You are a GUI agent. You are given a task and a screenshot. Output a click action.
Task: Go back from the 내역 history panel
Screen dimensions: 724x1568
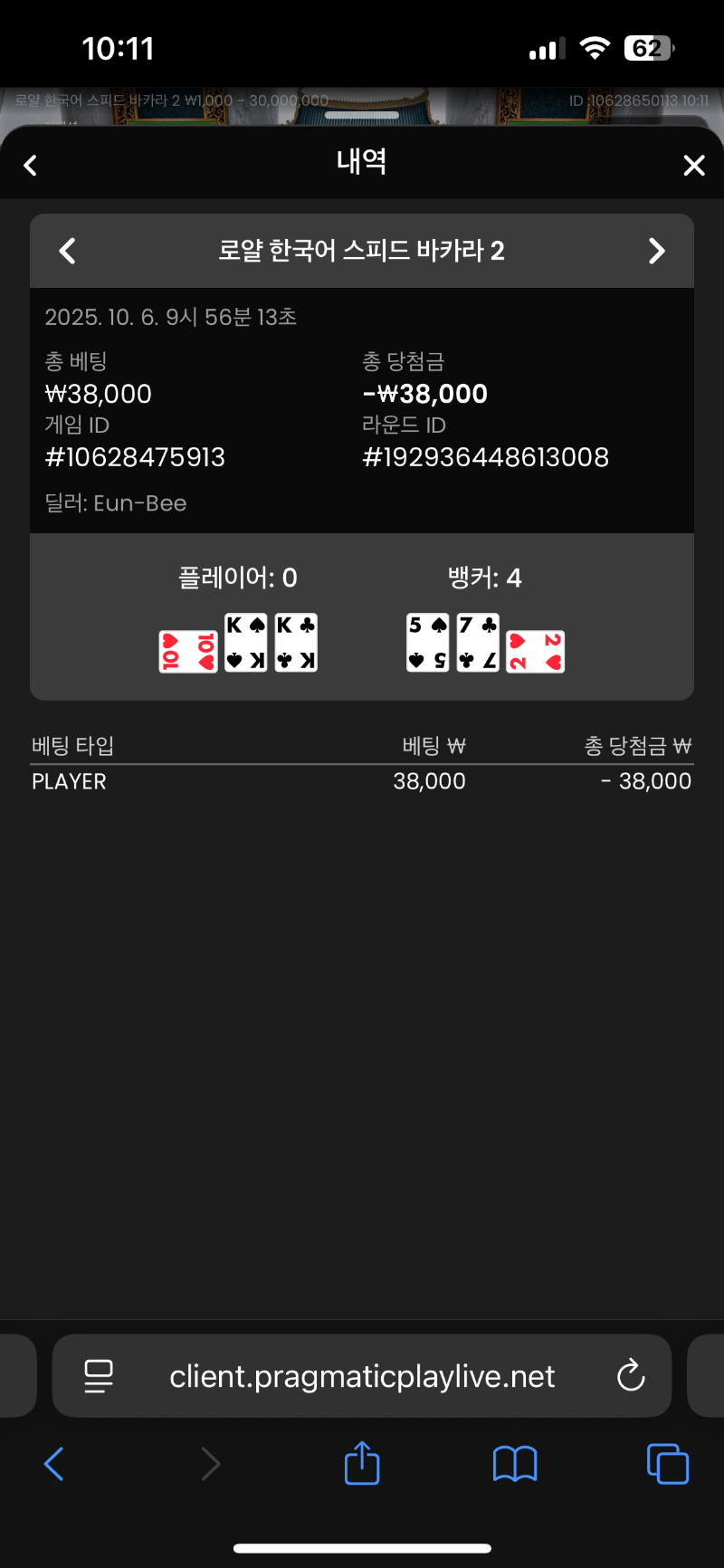pyautogui.click(x=31, y=166)
